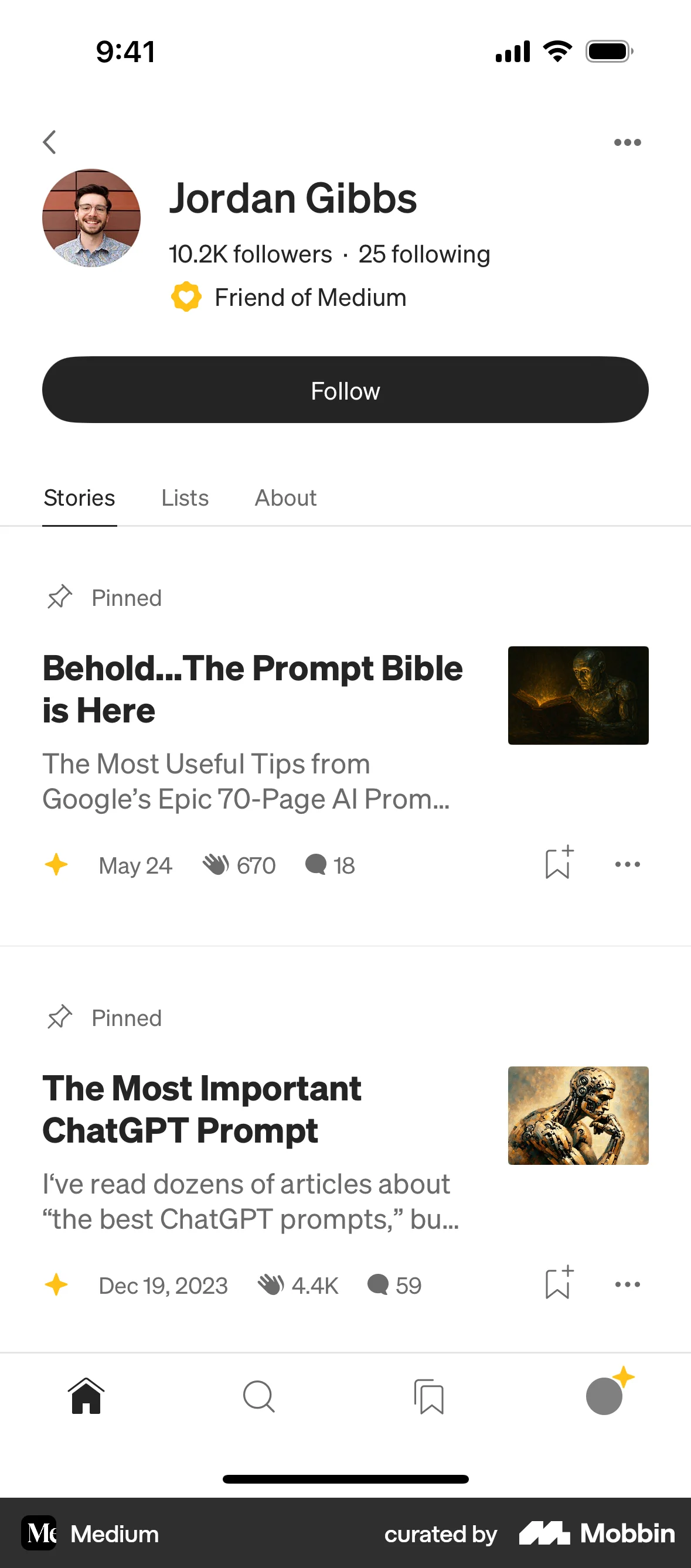Open the Search tab in bottom navigation
The height and width of the screenshot is (1568, 691).
click(x=258, y=1396)
